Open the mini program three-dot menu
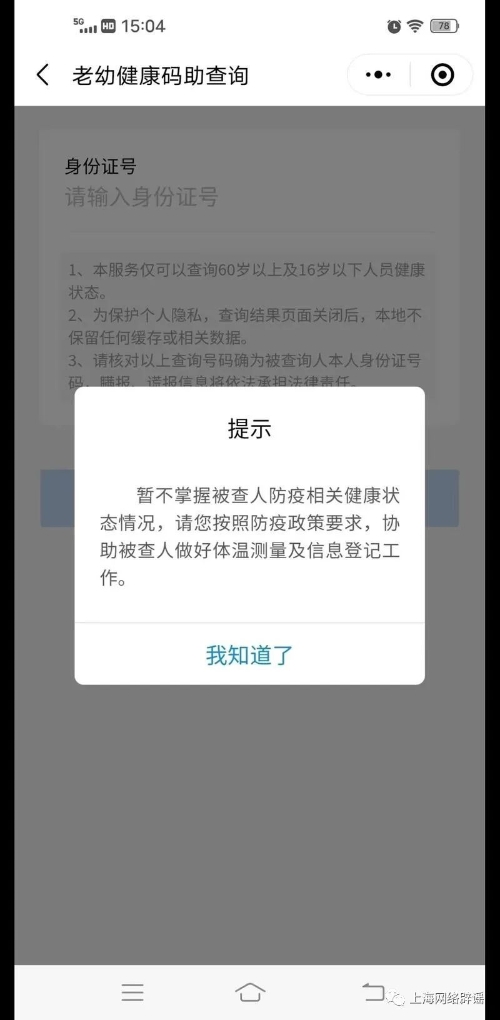 coord(378,75)
